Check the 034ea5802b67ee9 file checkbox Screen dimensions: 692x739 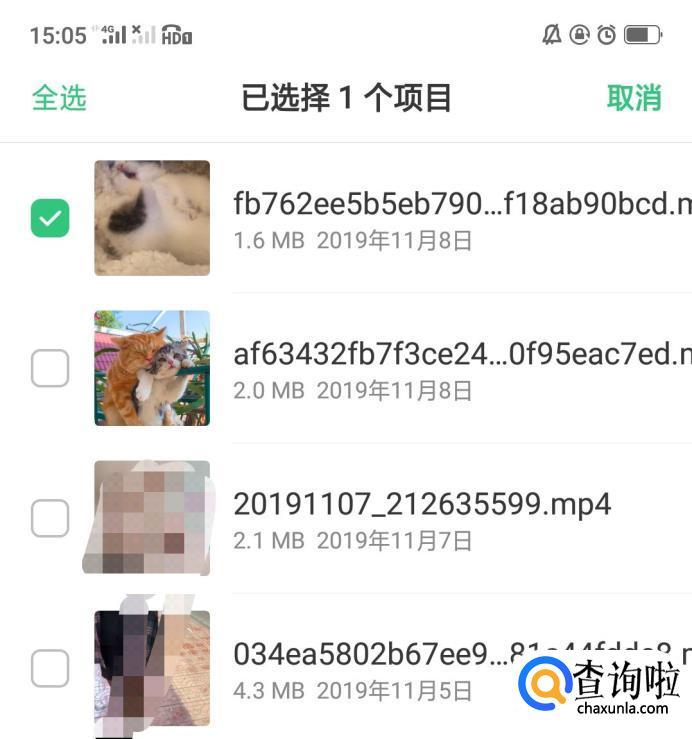pyautogui.click(x=50, y=668)
